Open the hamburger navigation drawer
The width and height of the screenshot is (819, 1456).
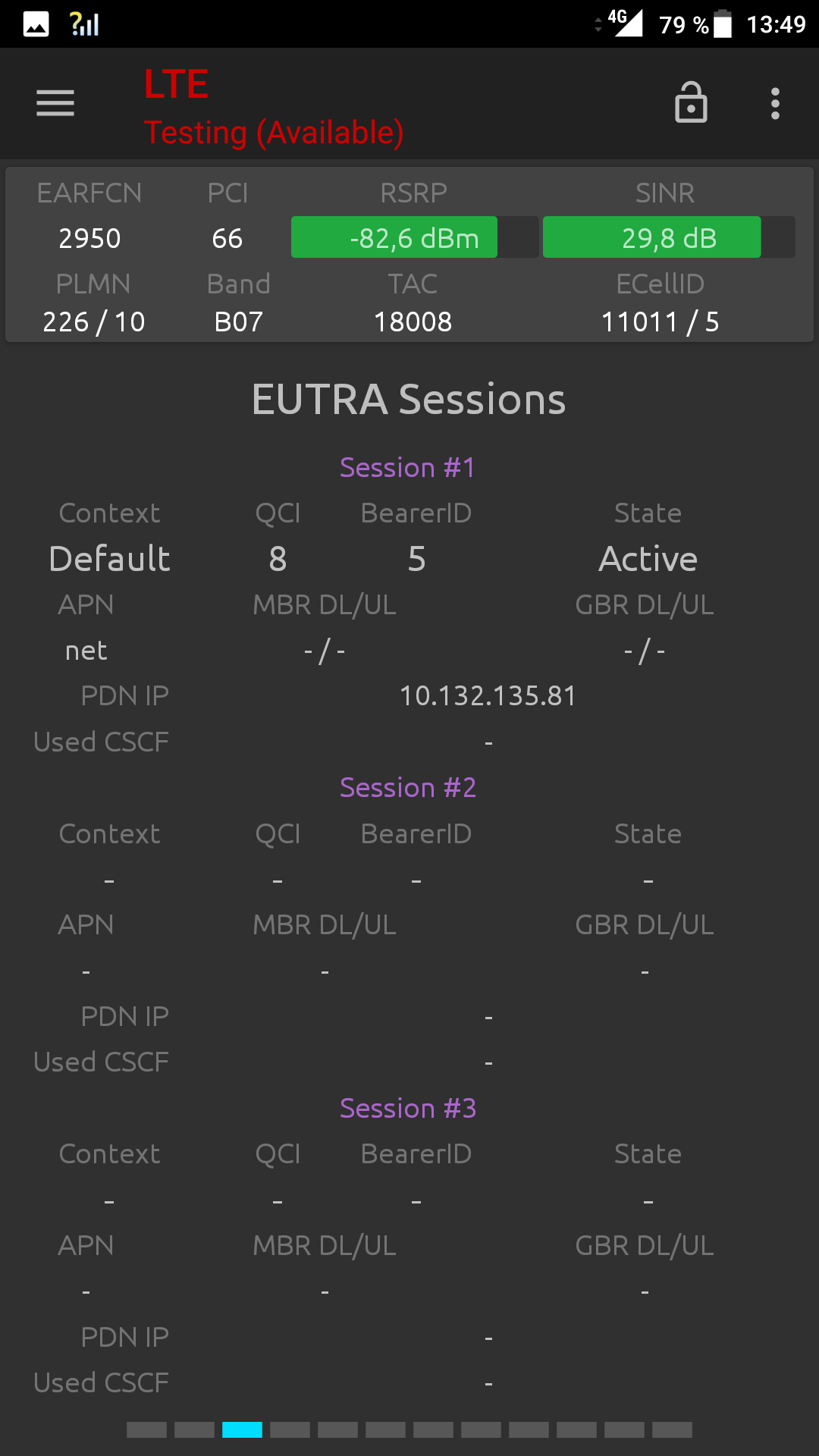[x=55, y=103]
